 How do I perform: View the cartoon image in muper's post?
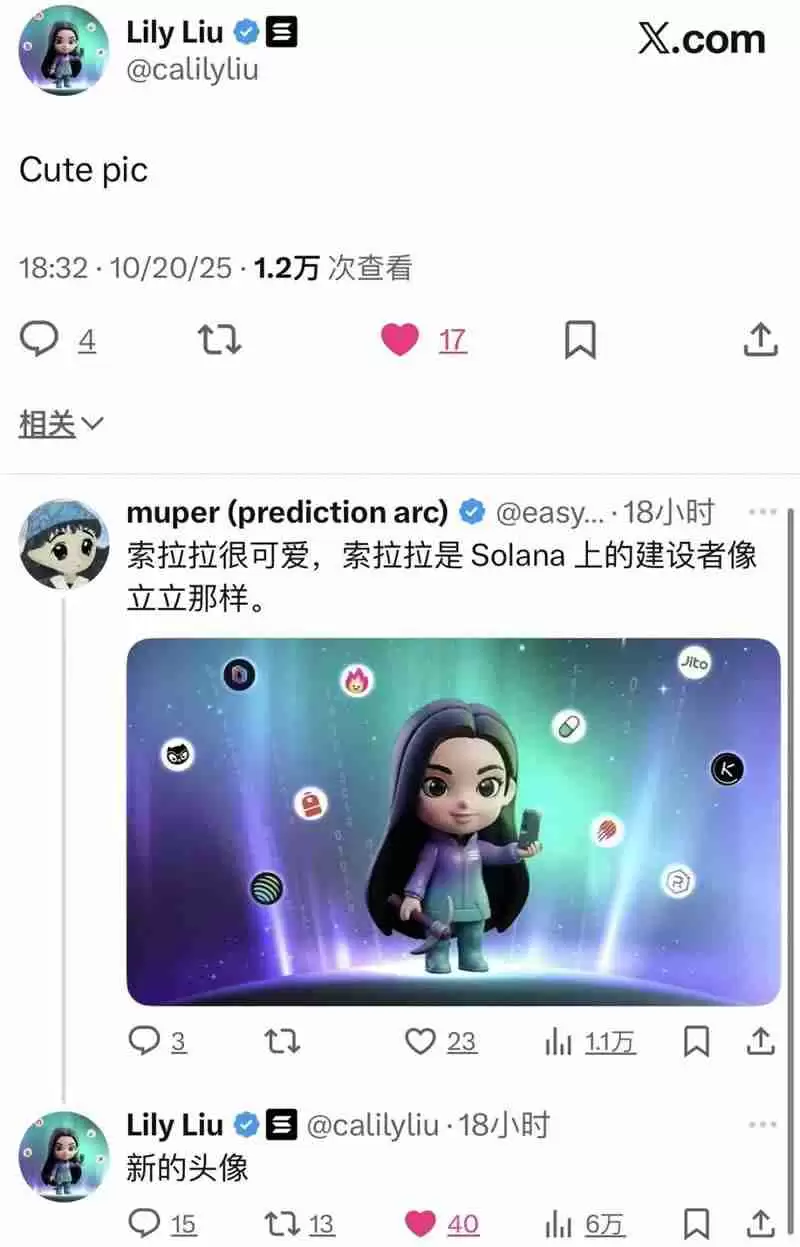453,821
